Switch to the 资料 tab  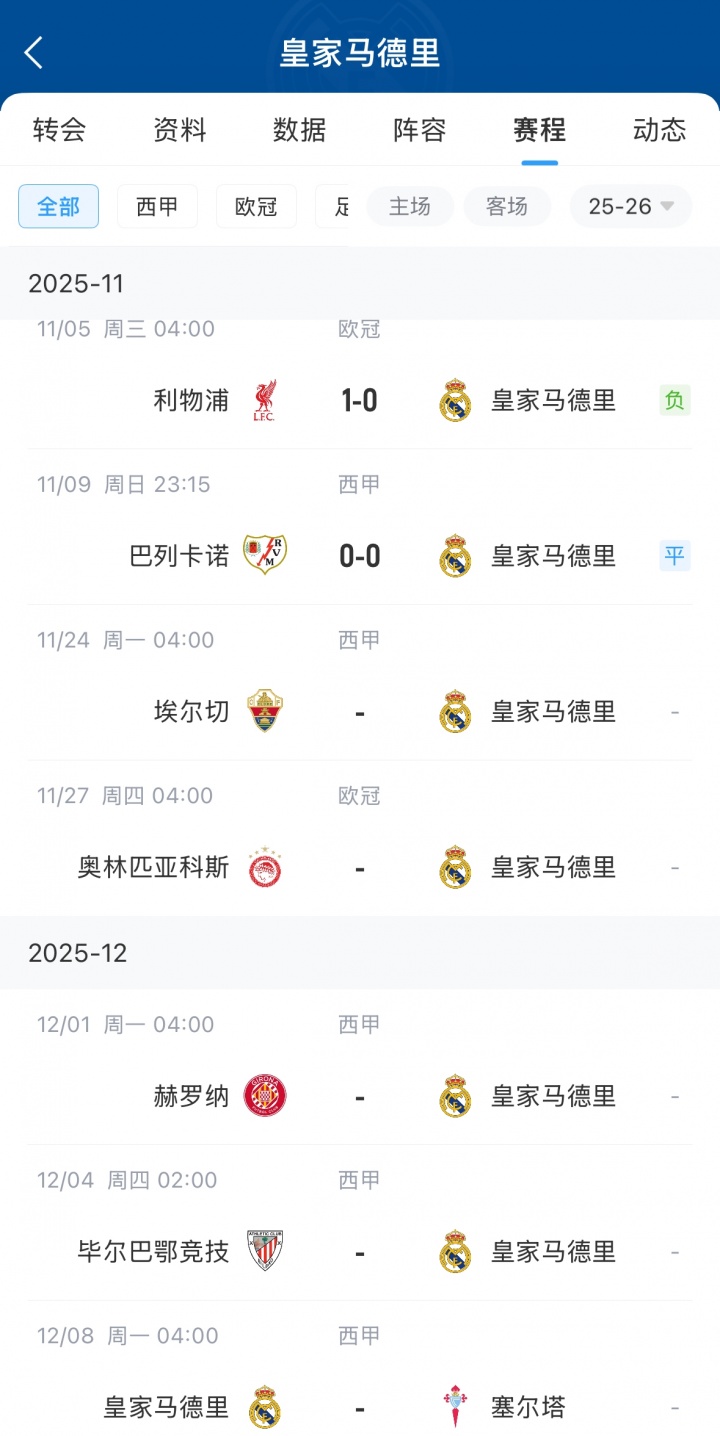pos(179,130)
